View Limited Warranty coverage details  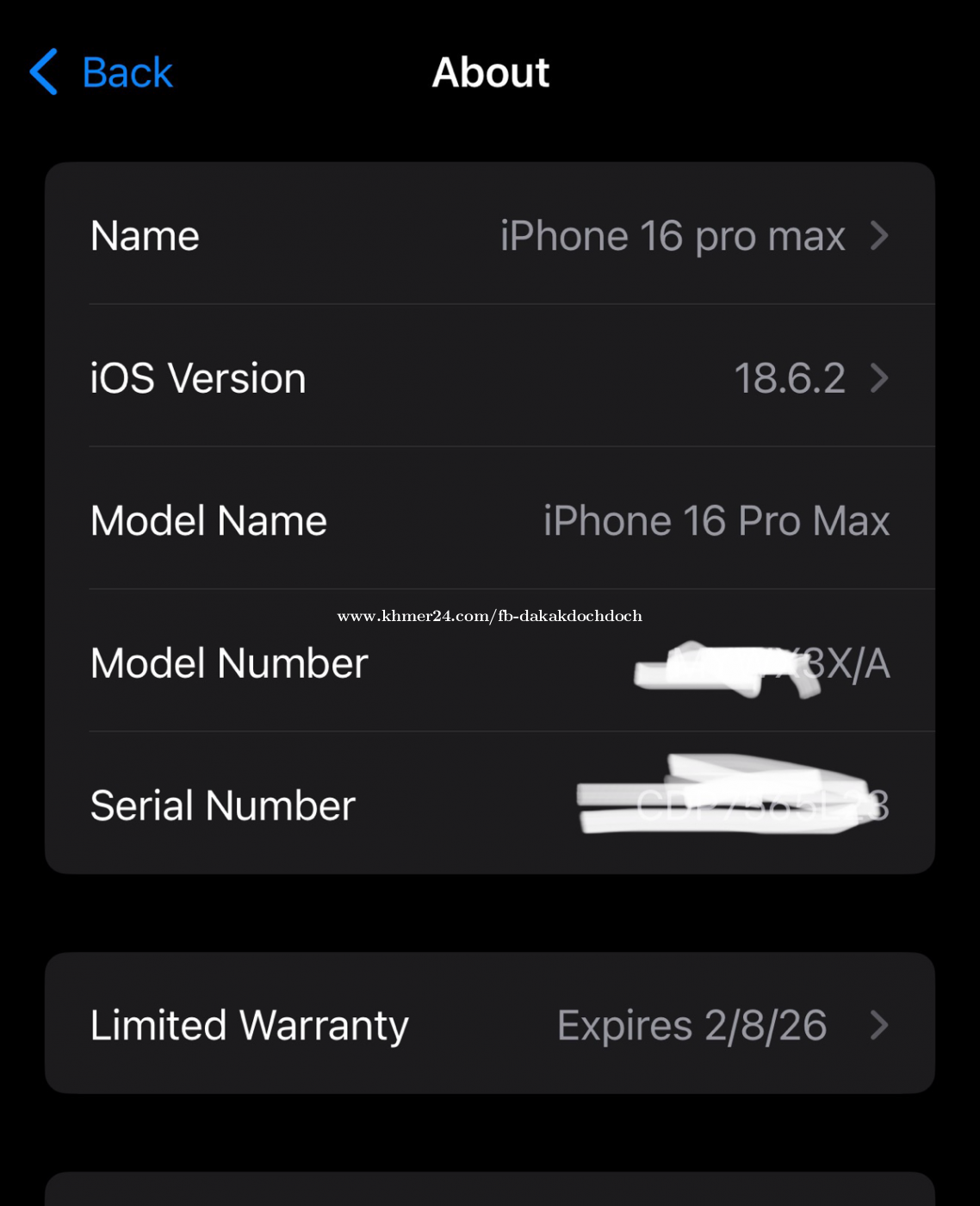489,1024
